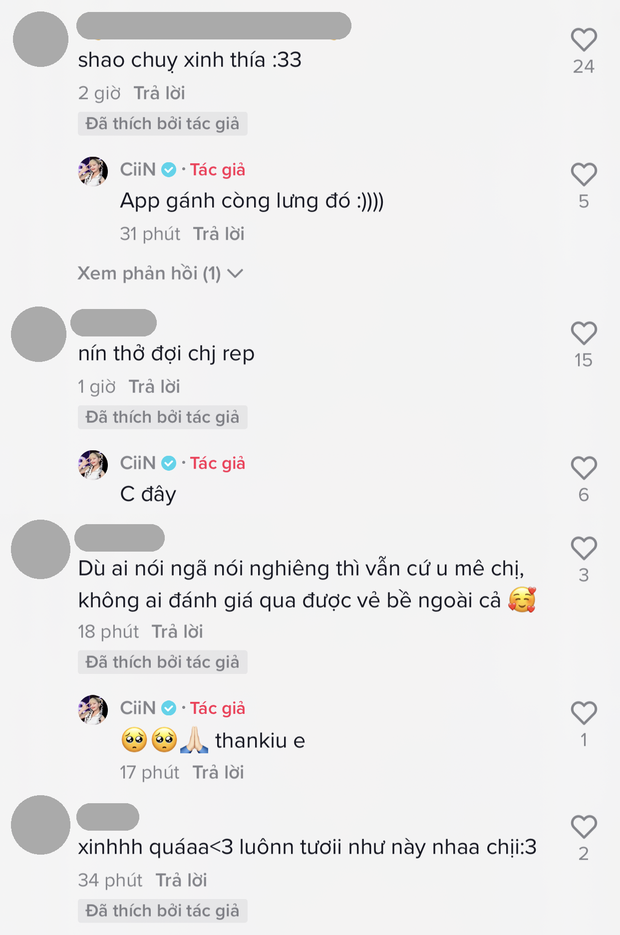Like the comment "xinhhh quáaa<3 luônn tươii"
Screen dimensions: 620x935
point(583,827)
